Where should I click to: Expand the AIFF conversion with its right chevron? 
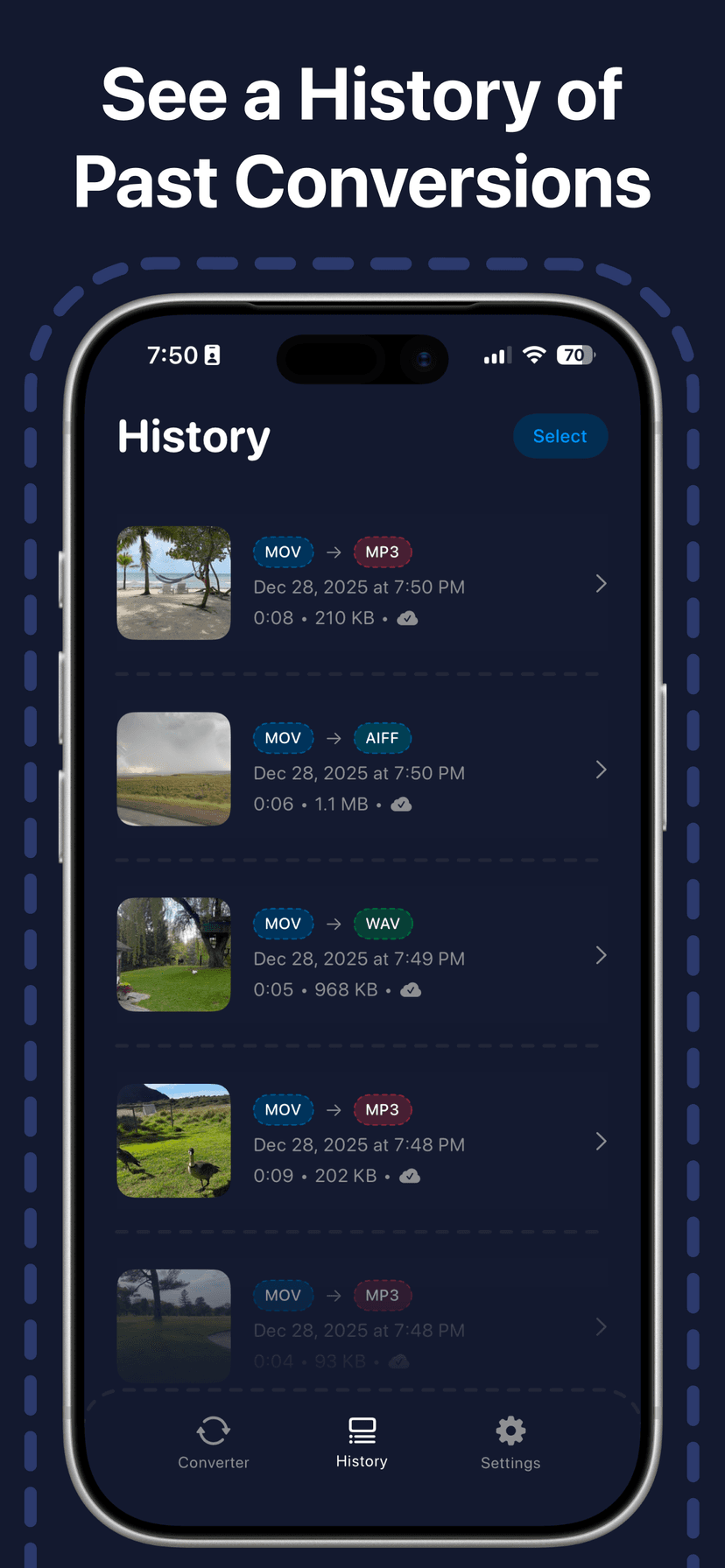click(x=602, y=770)
